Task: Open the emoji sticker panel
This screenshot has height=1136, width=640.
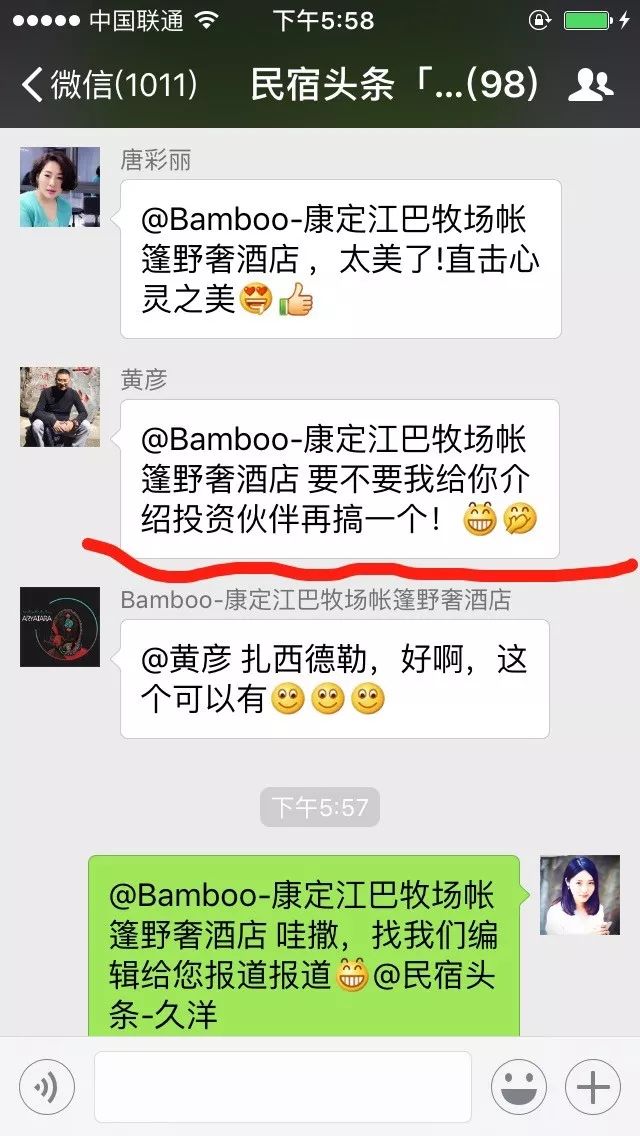Action: point(518,1087)
